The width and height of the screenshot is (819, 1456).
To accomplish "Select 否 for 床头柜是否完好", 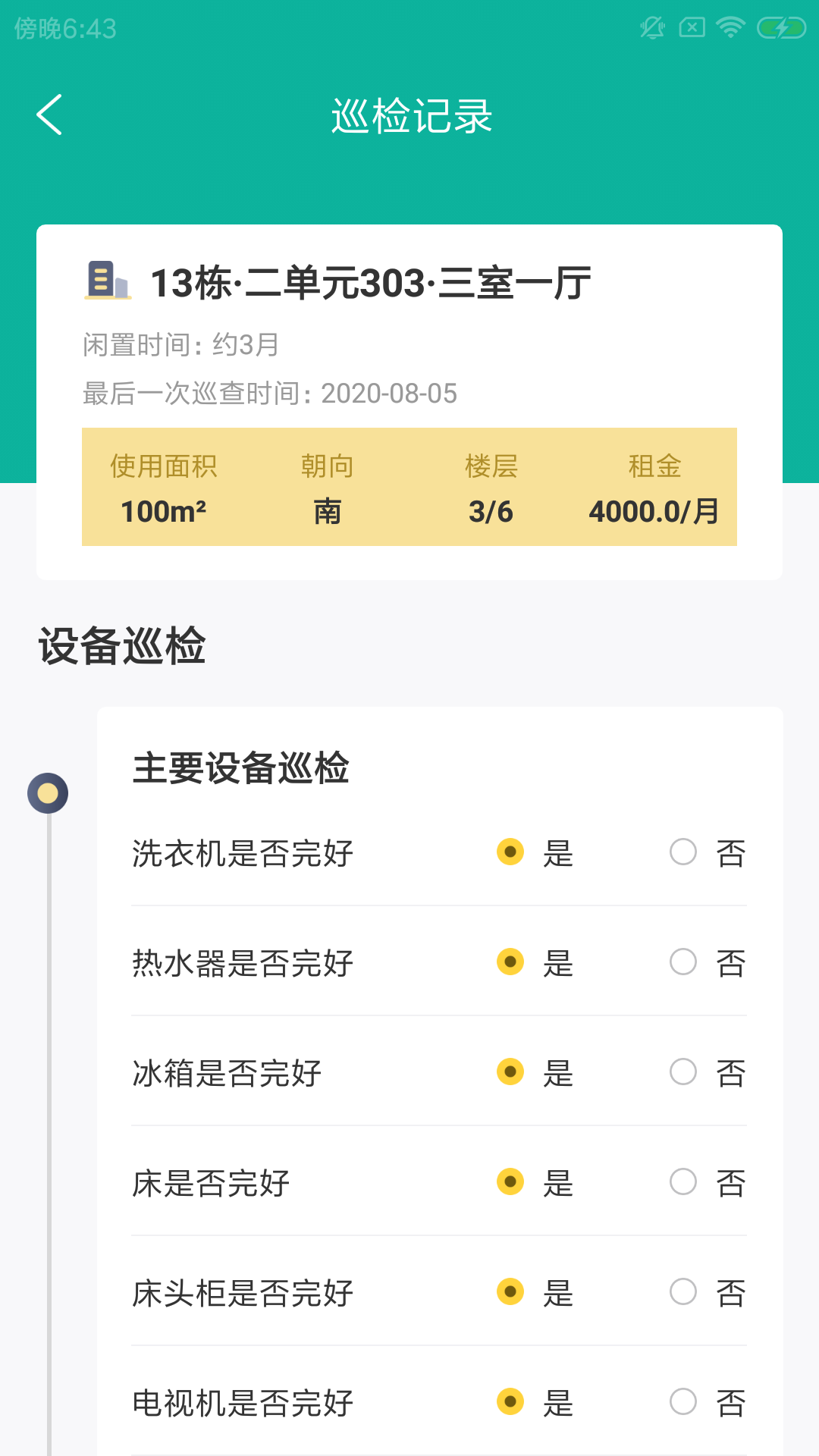I will tap(683, 1292).
